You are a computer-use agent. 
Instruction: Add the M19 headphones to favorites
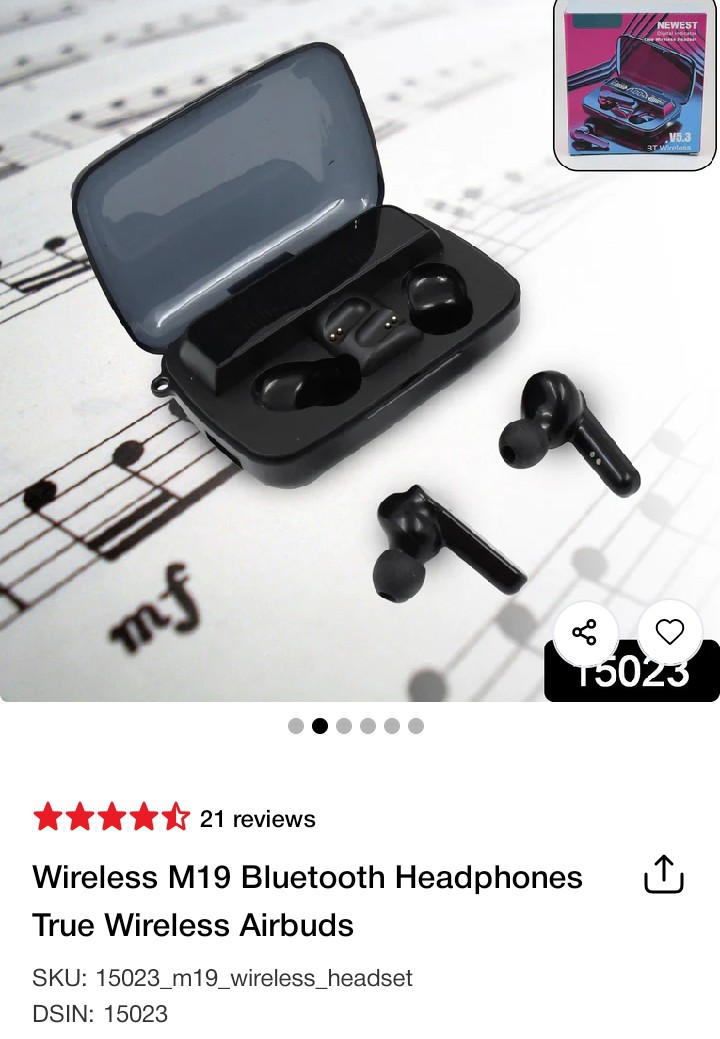(x=669, y=632)
